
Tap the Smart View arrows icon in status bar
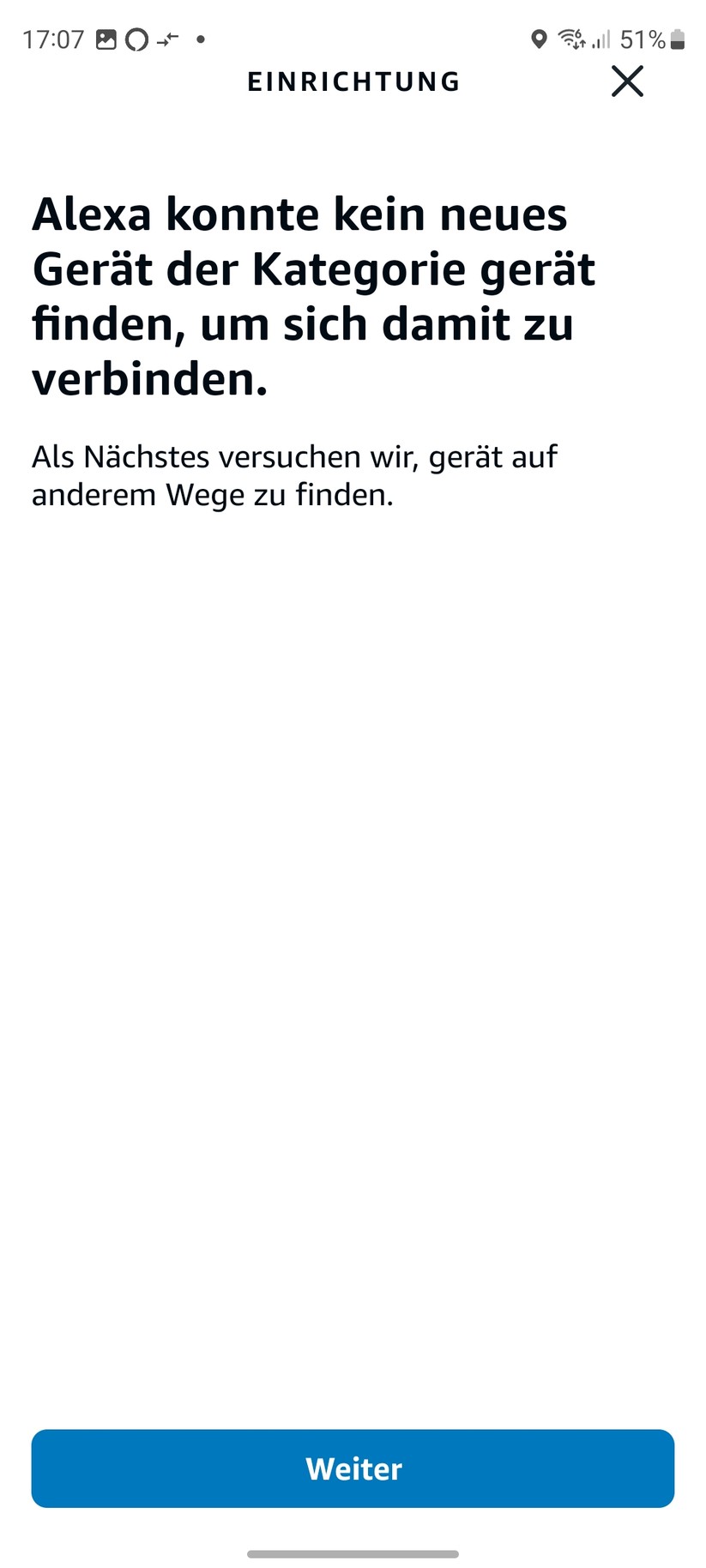click(168, 39)
